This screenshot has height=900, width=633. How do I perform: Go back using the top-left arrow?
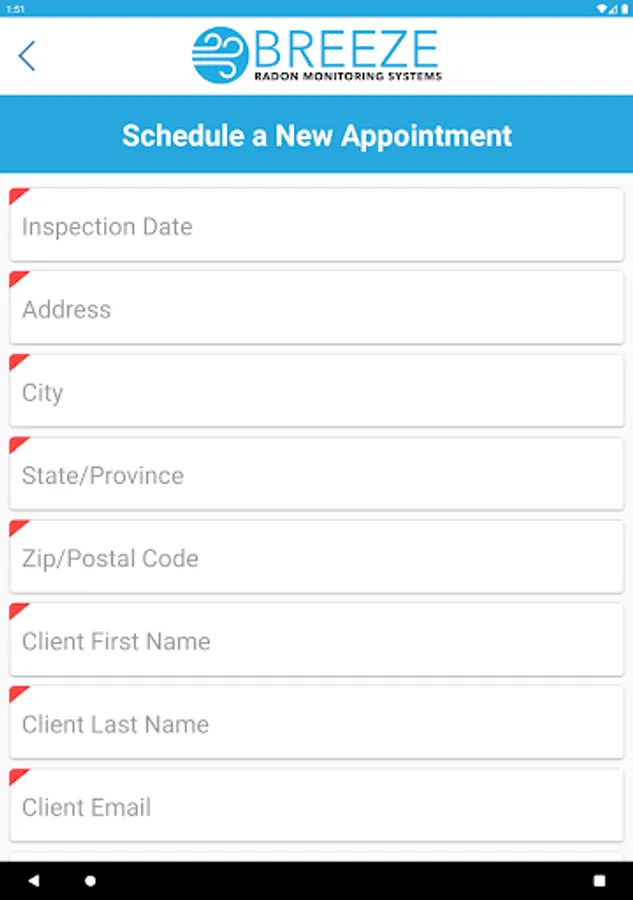pyautogui.click(x=27, y=56)
